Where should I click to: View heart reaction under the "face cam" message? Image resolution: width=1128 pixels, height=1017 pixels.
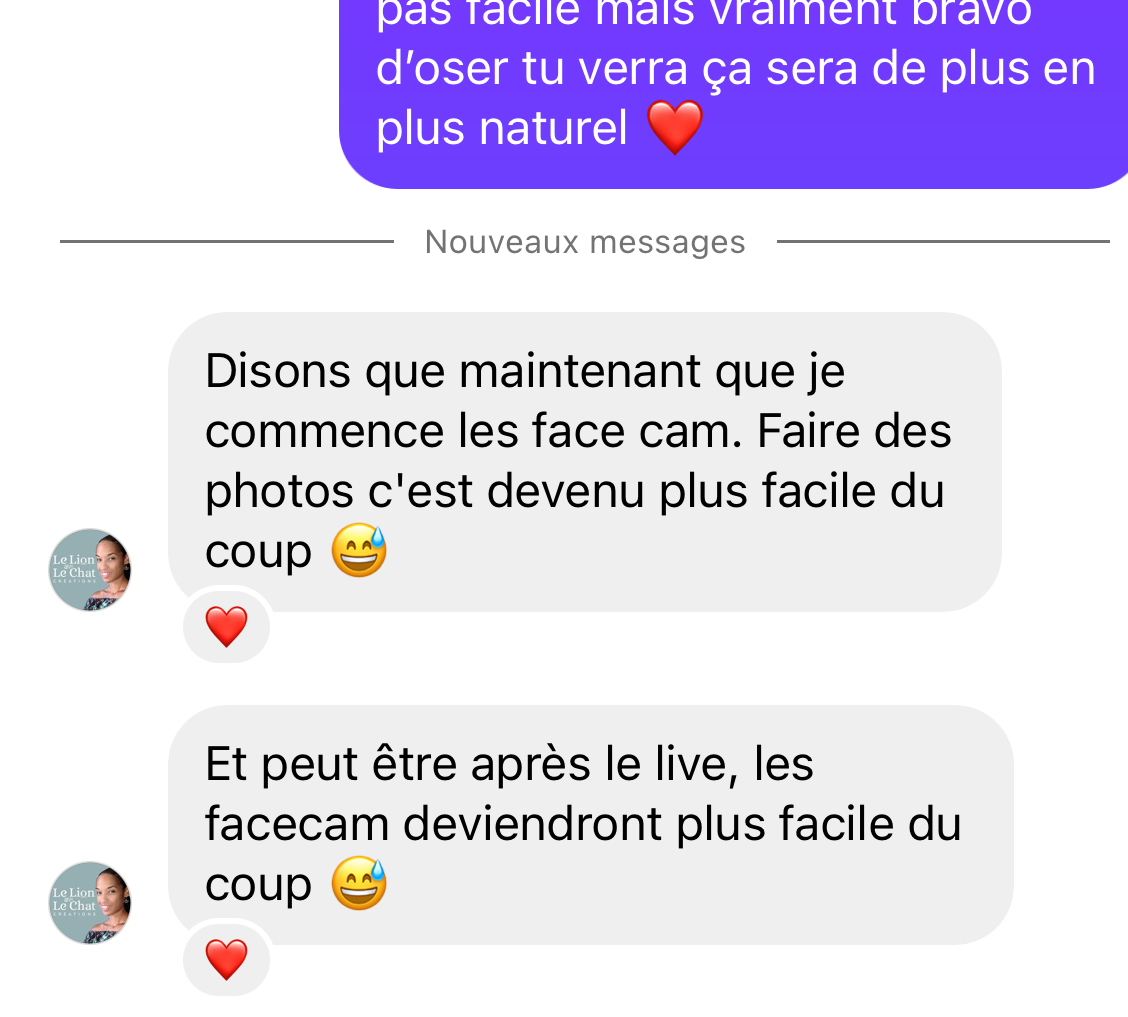226,628
